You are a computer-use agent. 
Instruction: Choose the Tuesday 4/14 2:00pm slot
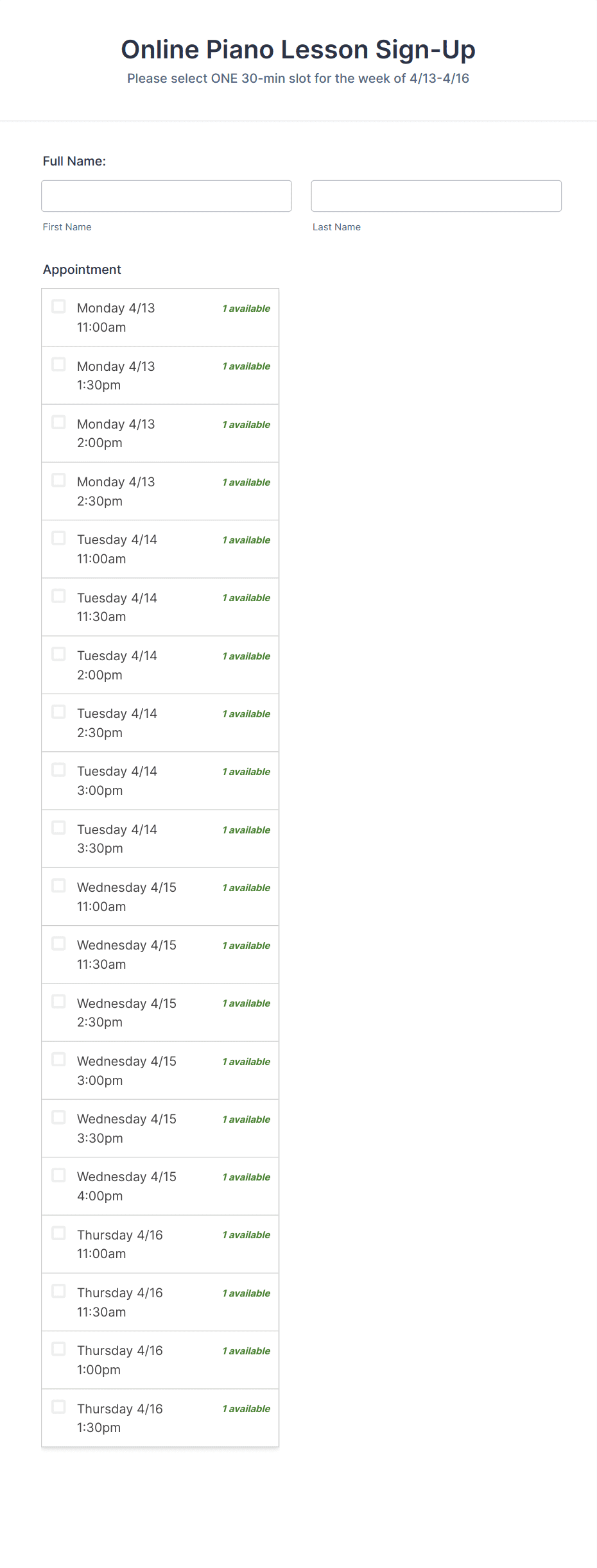[58, 654]
